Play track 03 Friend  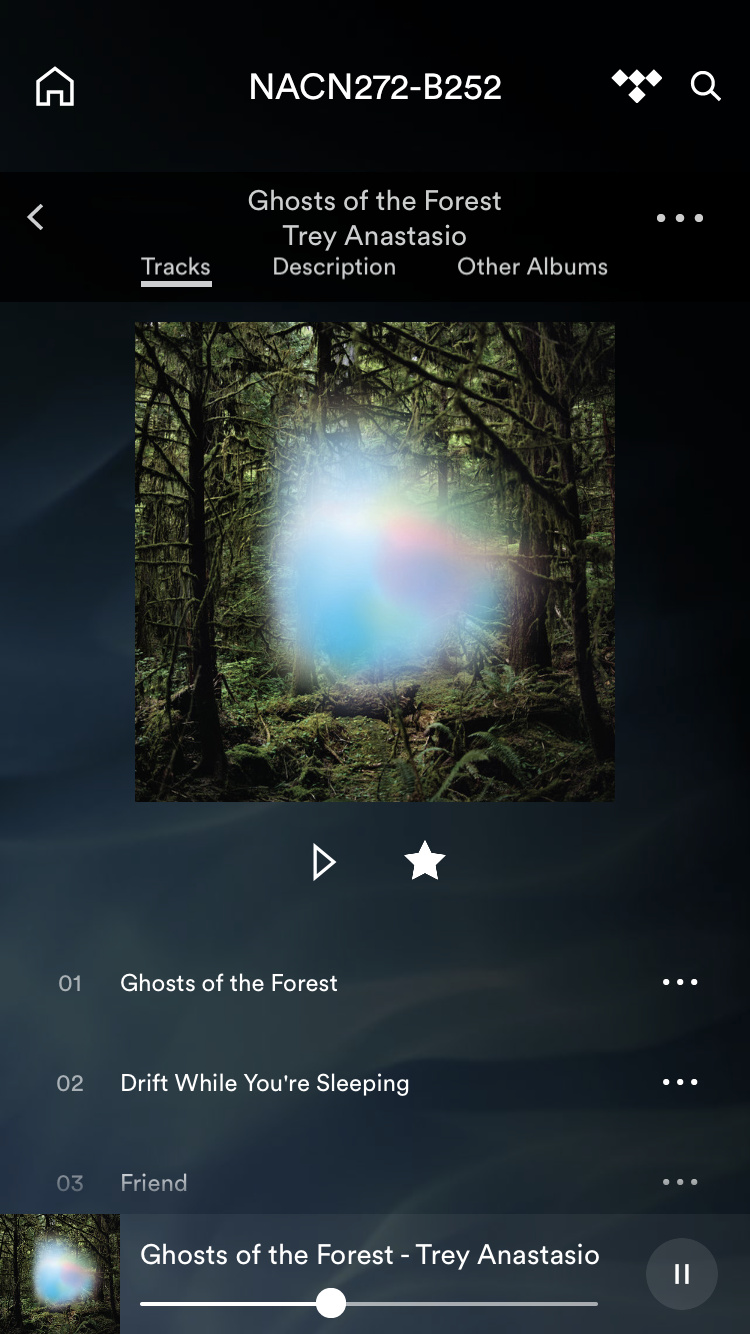point(154,1183)
